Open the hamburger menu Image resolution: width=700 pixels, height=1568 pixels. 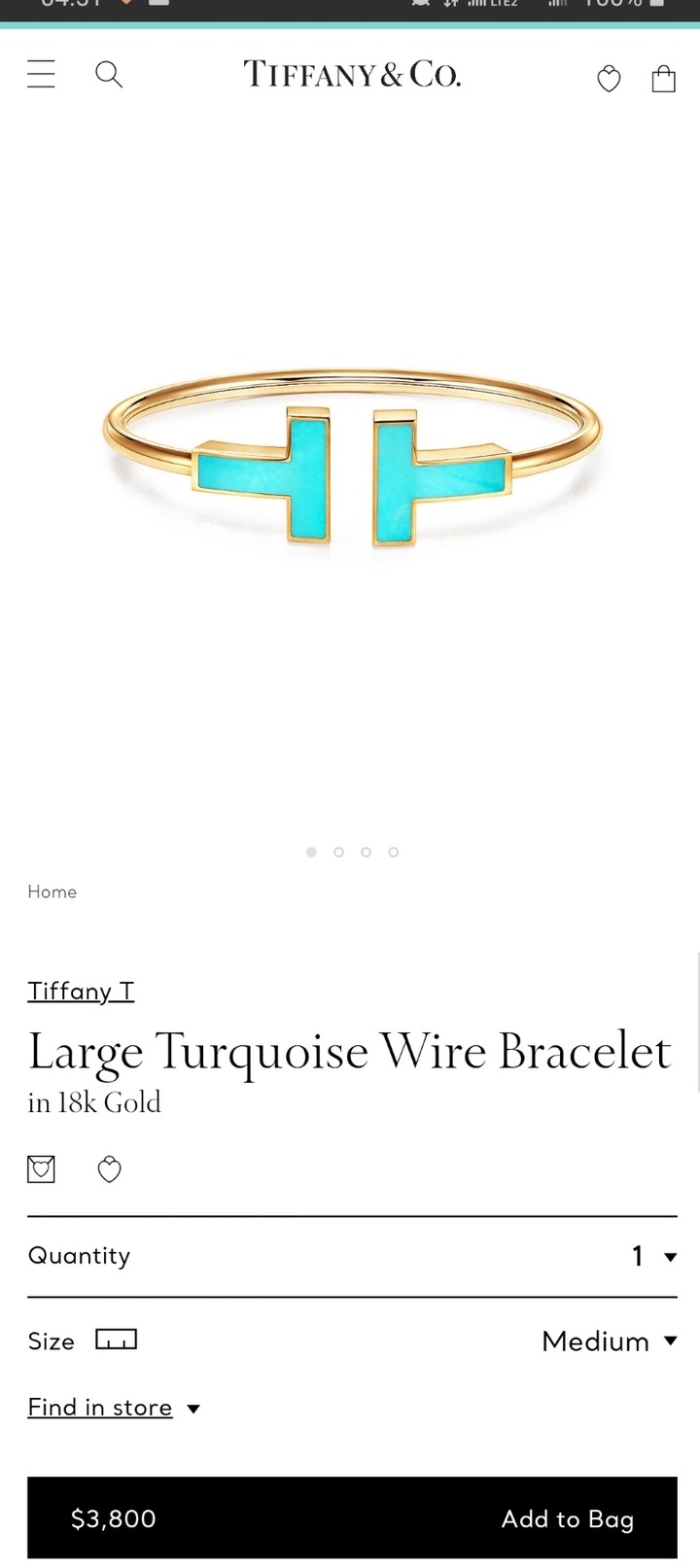(41, 75)
